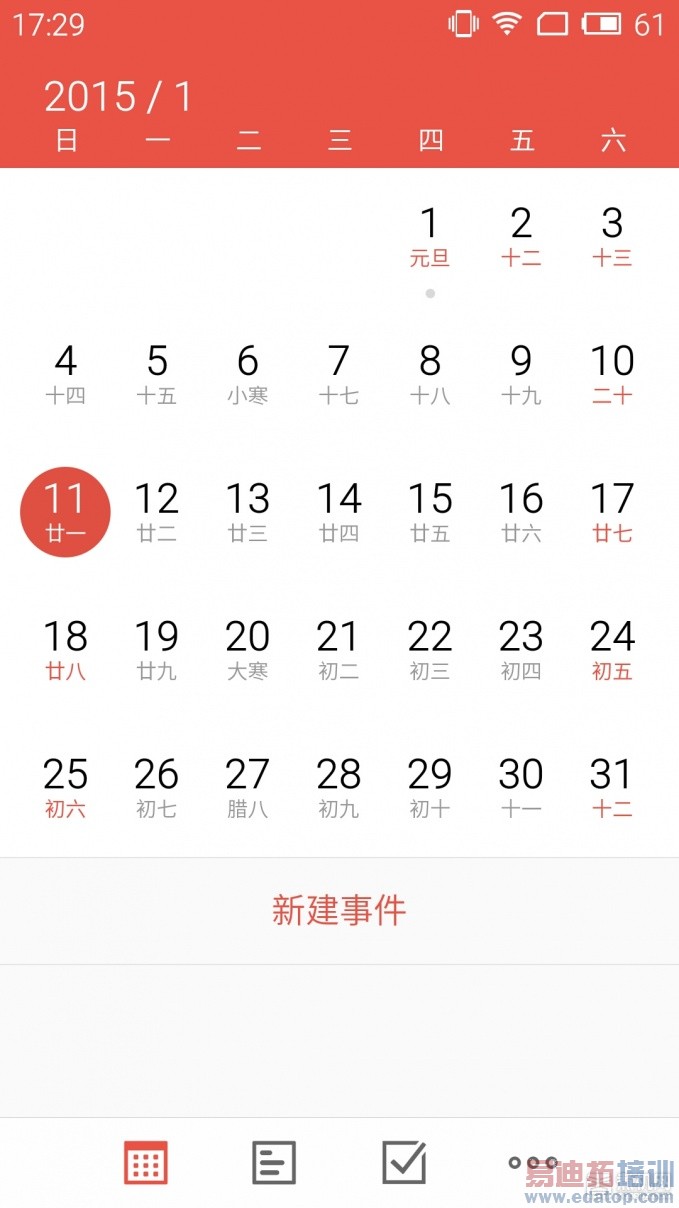Switch to the month calendar view tab

[146, 1163]
